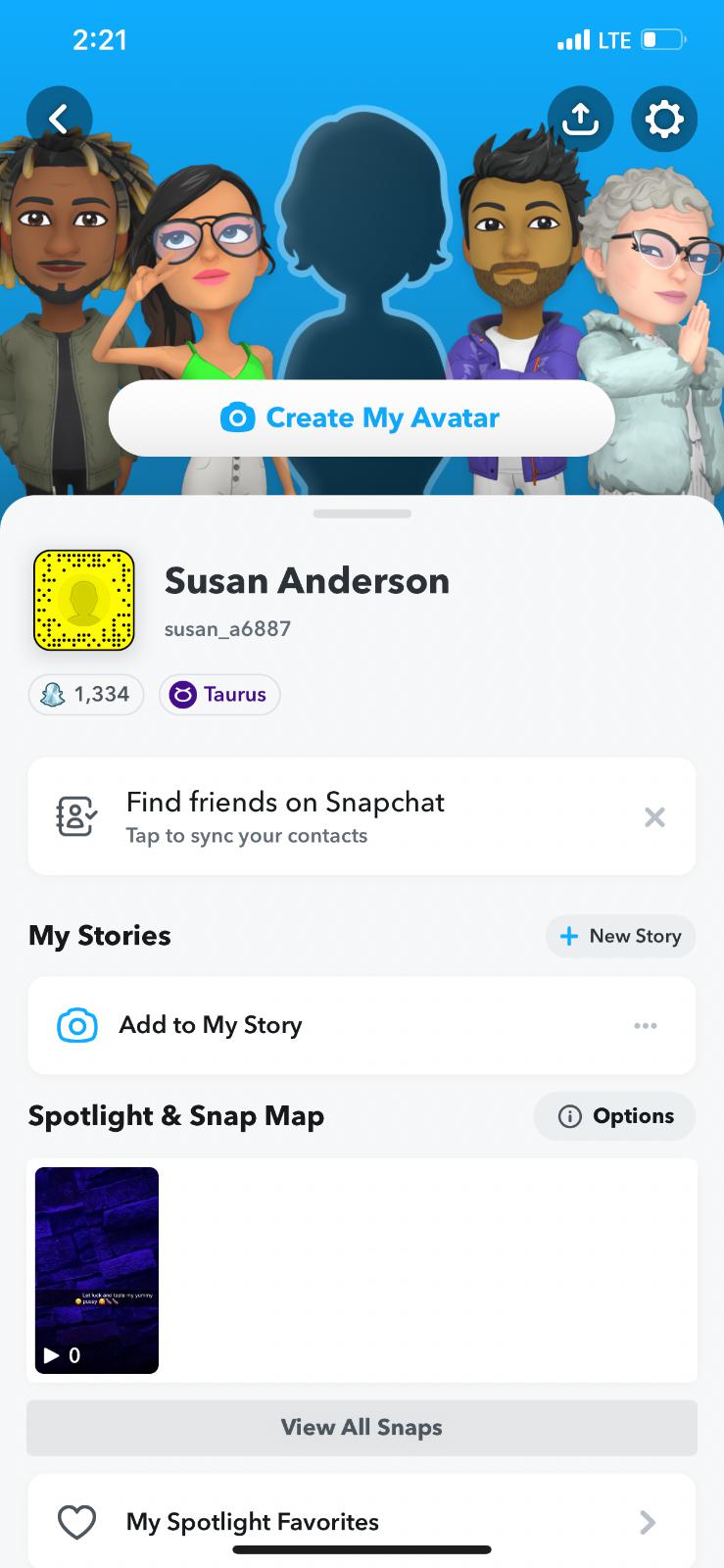The height and width of the screenshot is (1568, 724).
Task: Go back using the top-left arrow
Action: (60, 120)
